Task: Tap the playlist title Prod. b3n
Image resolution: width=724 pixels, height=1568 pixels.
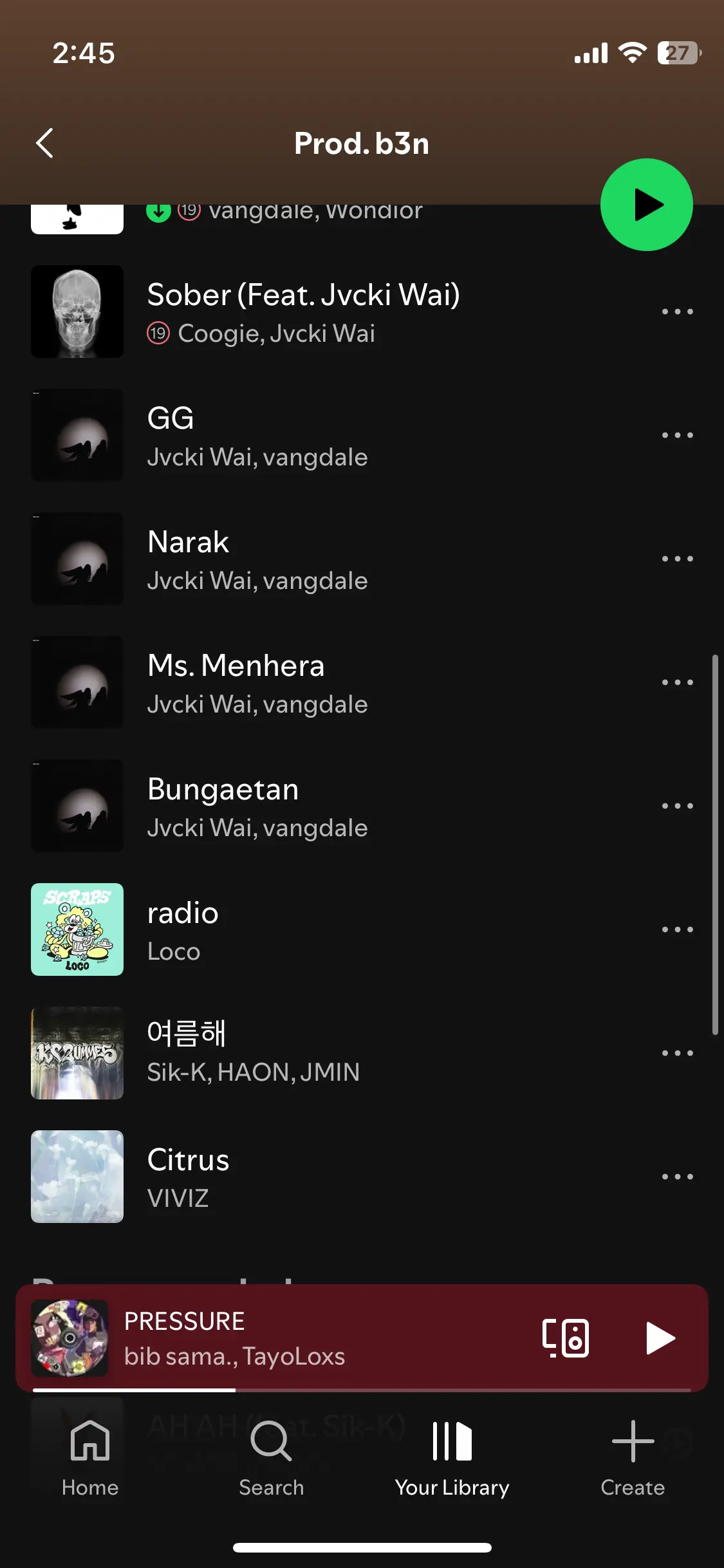Action: (362, 143)
